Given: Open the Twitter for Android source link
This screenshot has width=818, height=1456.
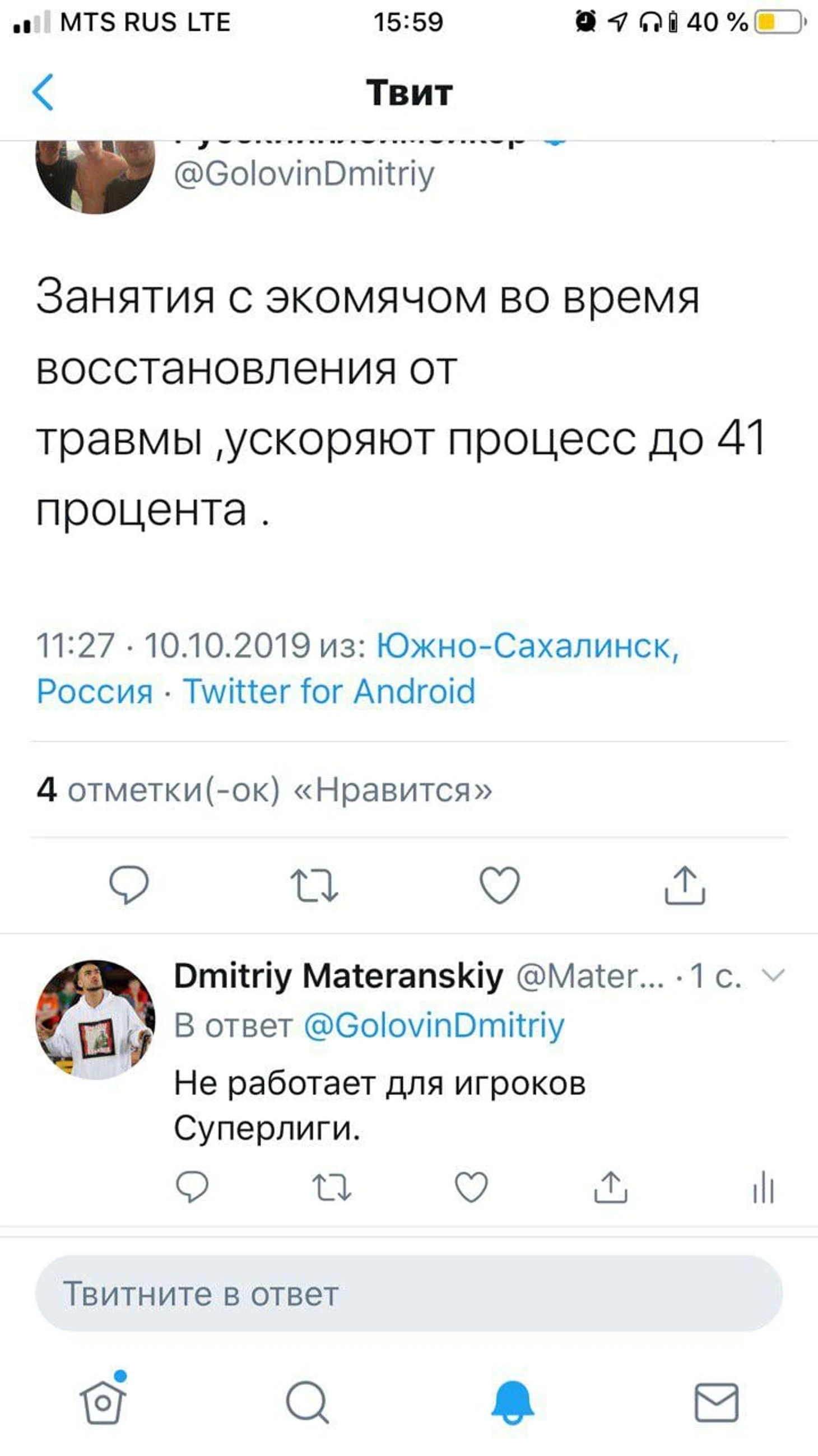Looking at the screenshot, I should tap(329, 692).
